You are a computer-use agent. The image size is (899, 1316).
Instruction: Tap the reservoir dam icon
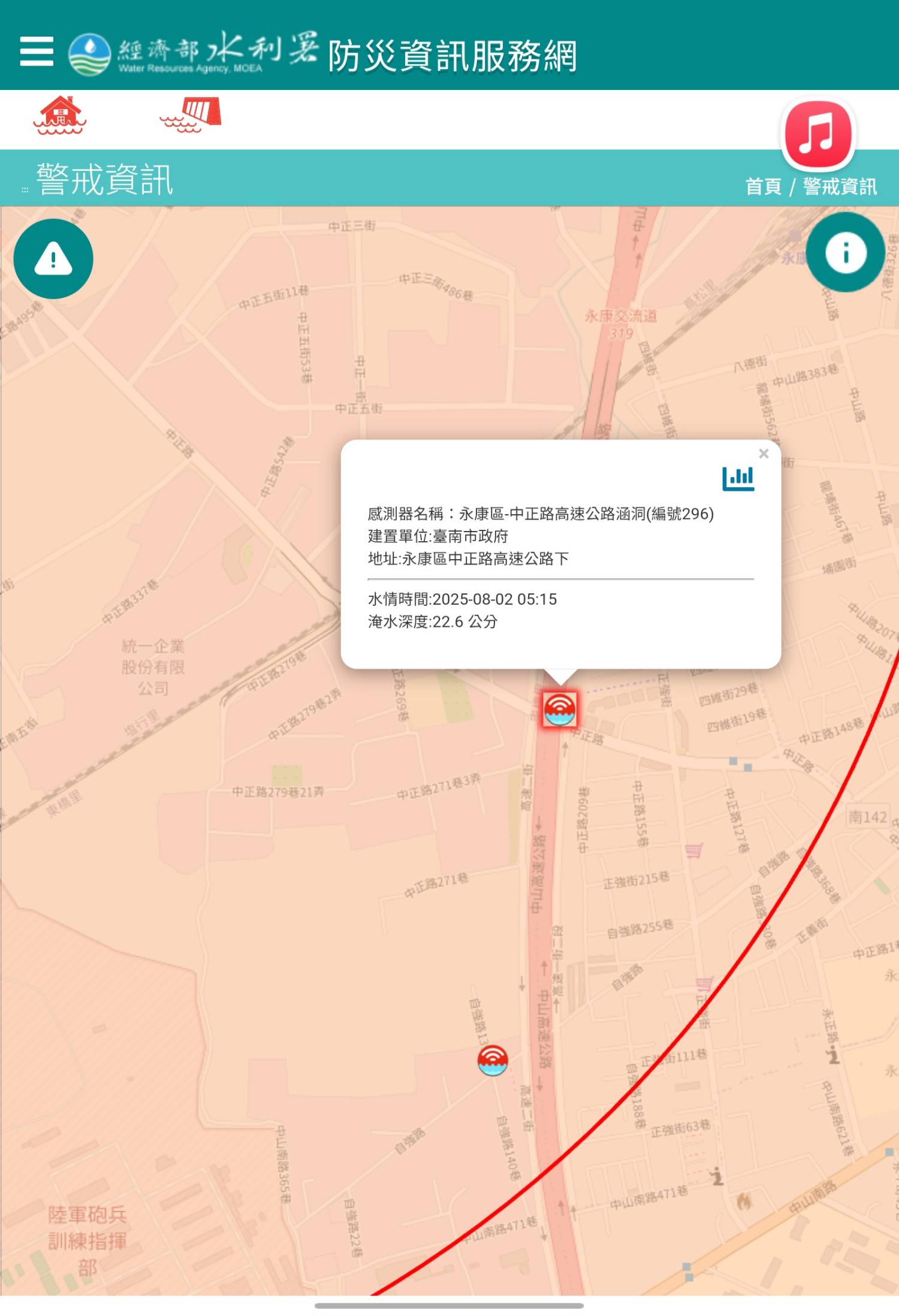click(191, 114)
